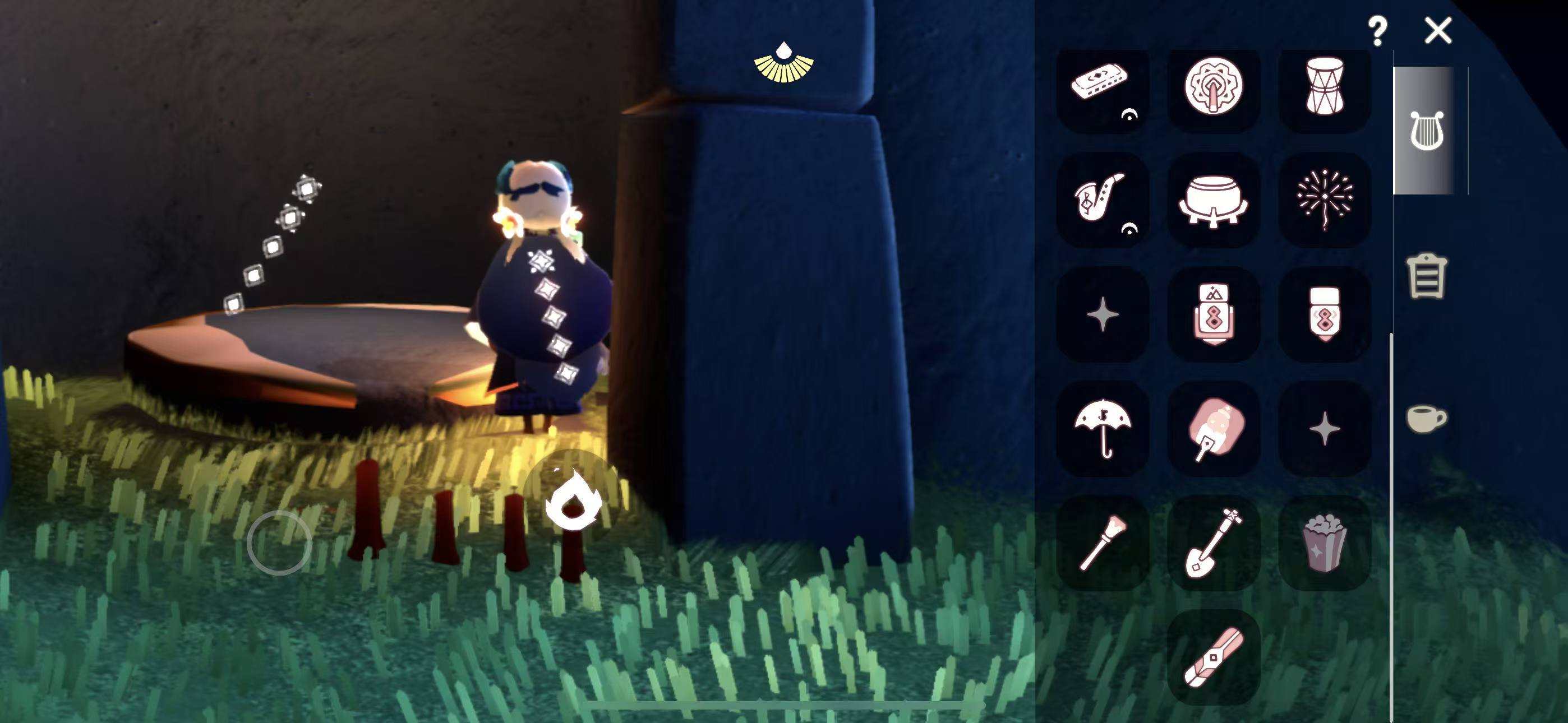Switch to the clipboard tab

click(x=1426, y=277)
